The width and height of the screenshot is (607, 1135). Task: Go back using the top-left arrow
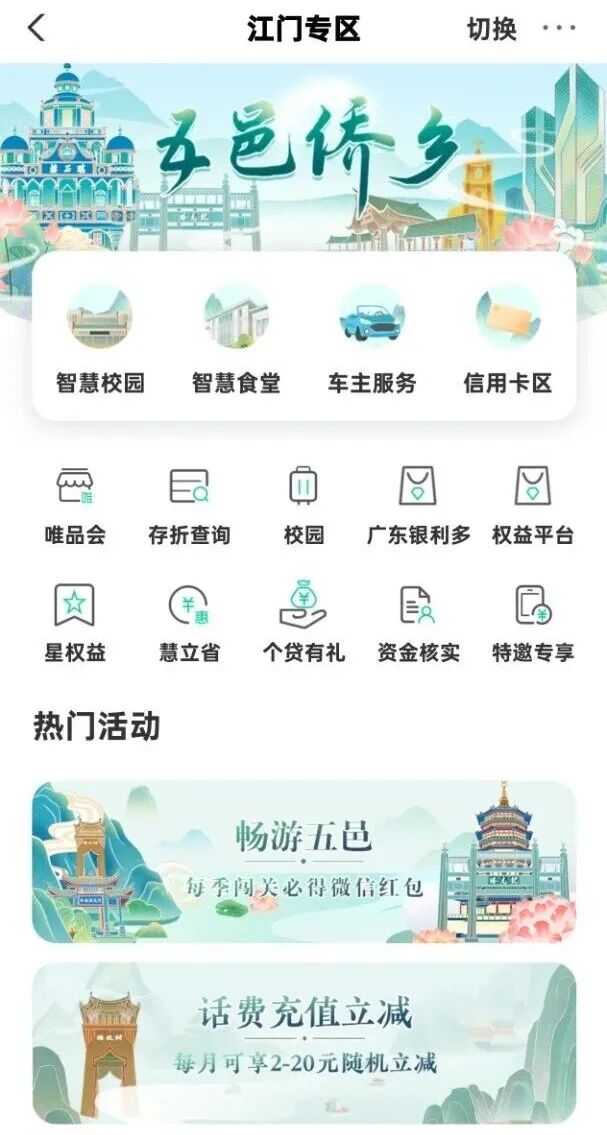click(37, 29)
